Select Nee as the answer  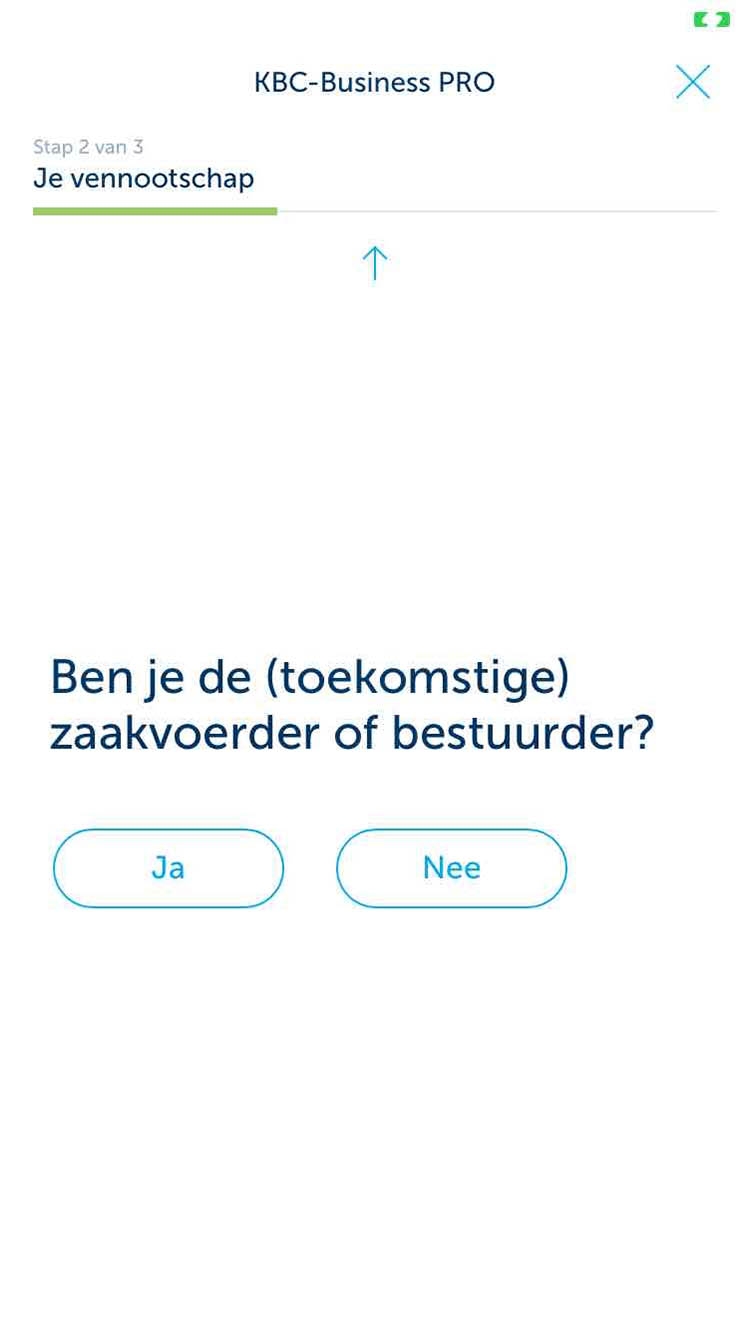451,868
